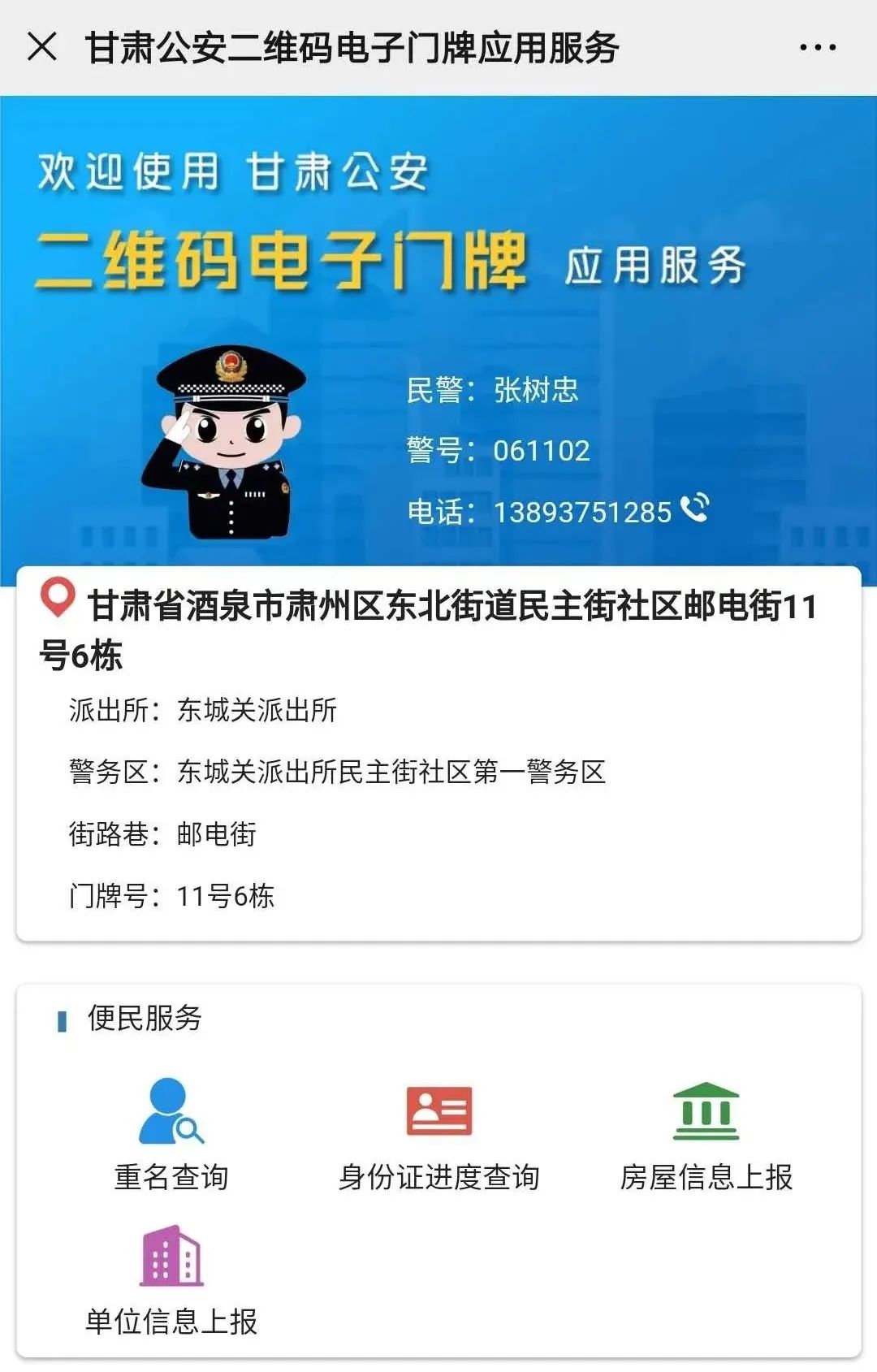Close the 甘肃公安 web page

(x=42, y=47)
